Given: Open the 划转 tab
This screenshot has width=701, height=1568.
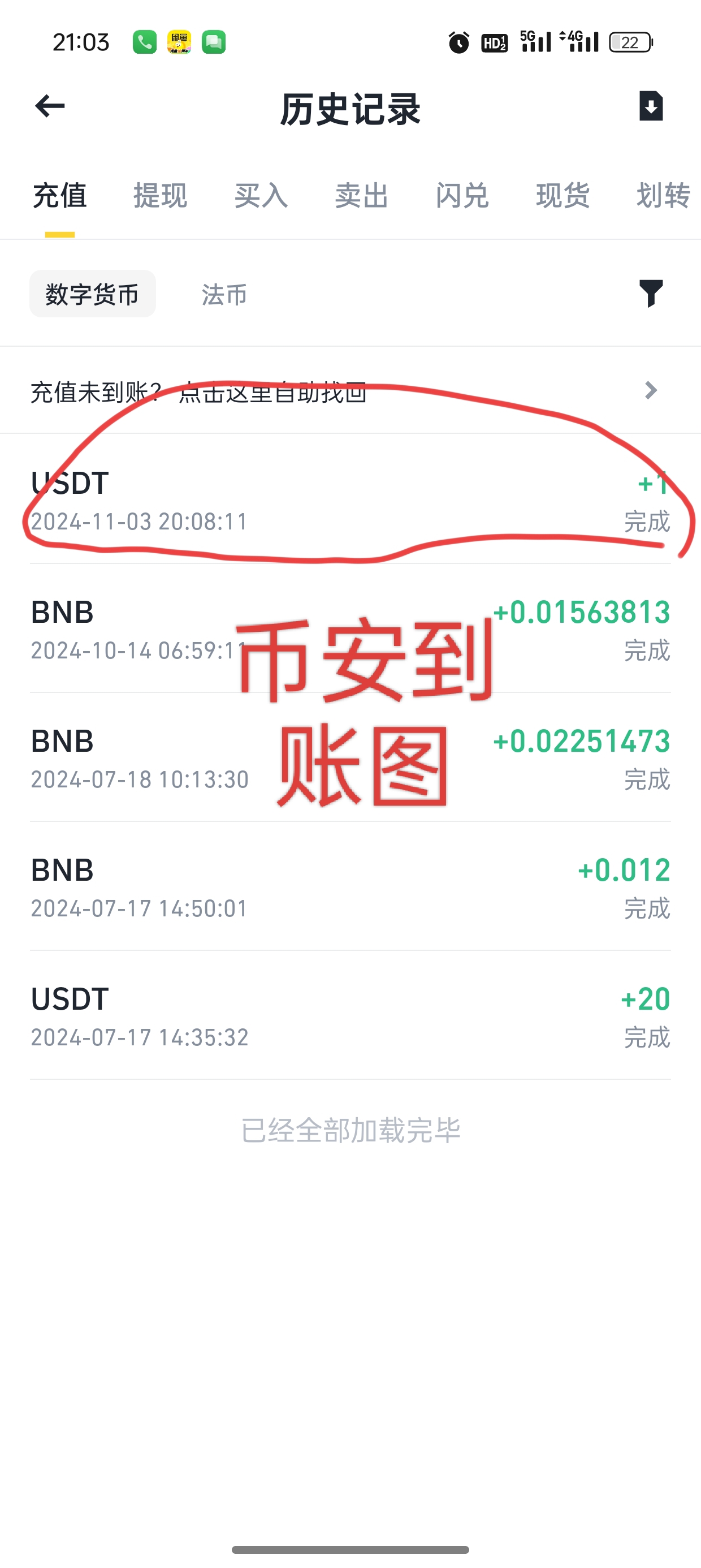Looking at the screenshot, I should [663, 196].
